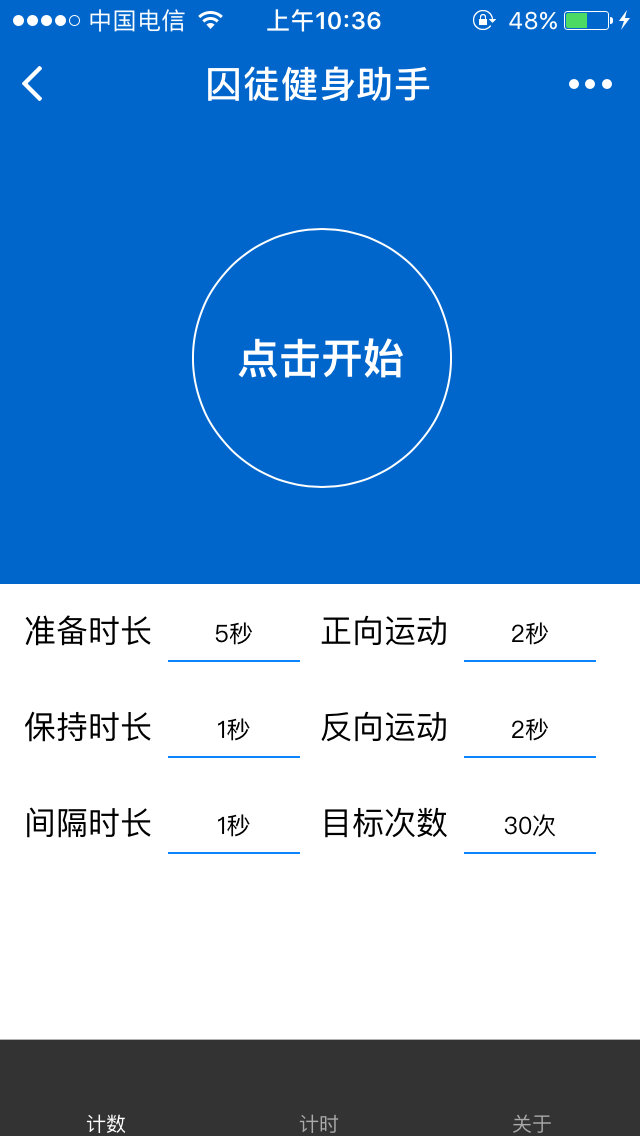Edit the 准备时长 value field
Screen dimensions: 640x1136
click(x=234, y=634)
